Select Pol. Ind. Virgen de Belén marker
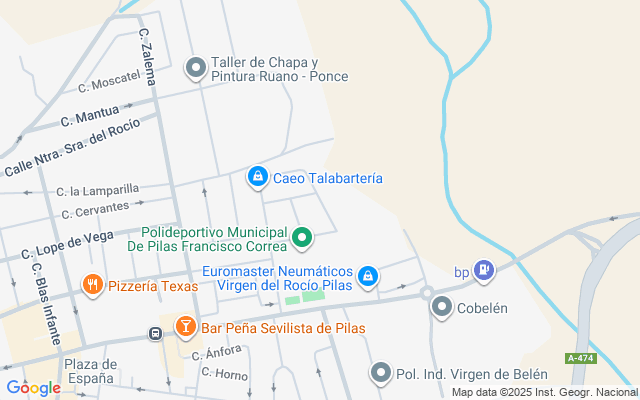 click(x=380, y=373)
